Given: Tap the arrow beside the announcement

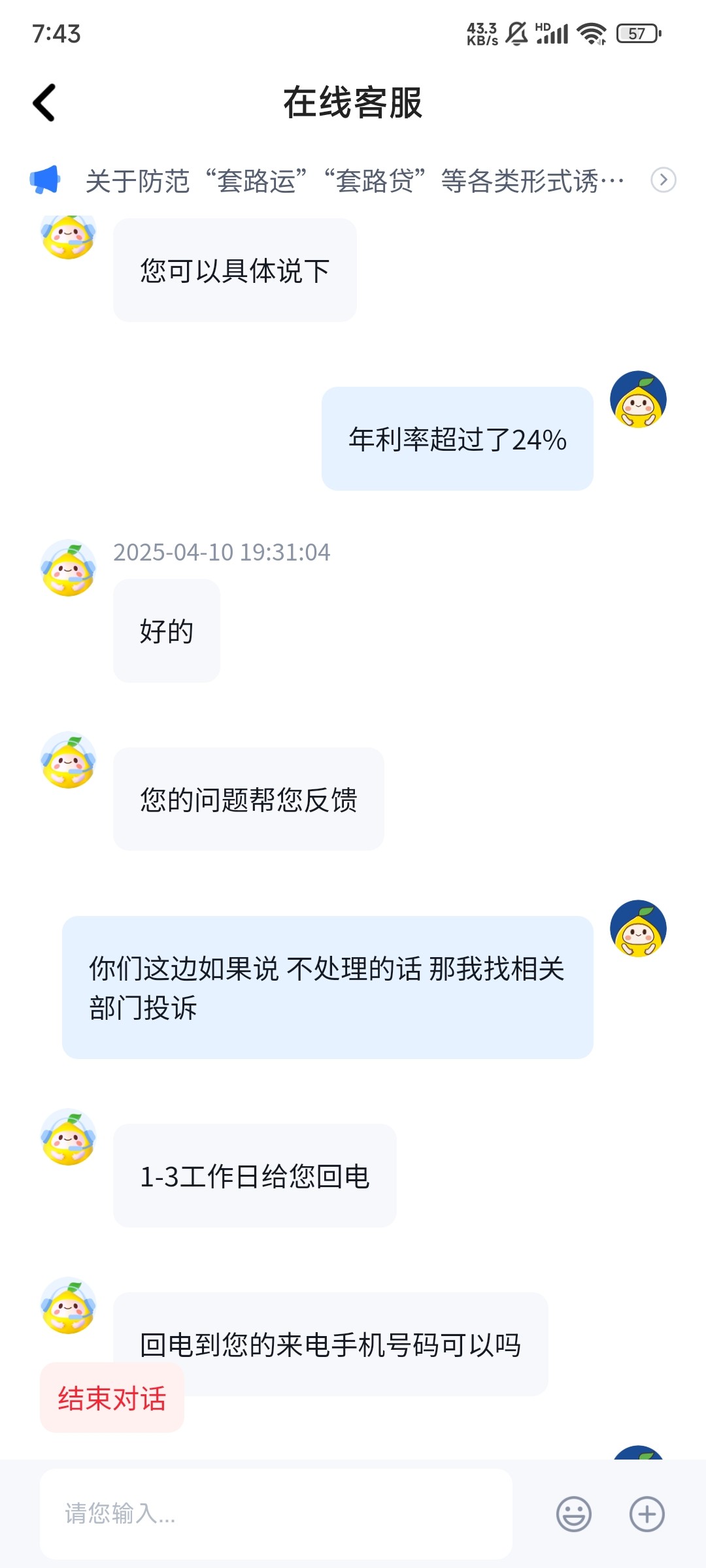Looking at the screenshot, I should (x=663, y=180).
